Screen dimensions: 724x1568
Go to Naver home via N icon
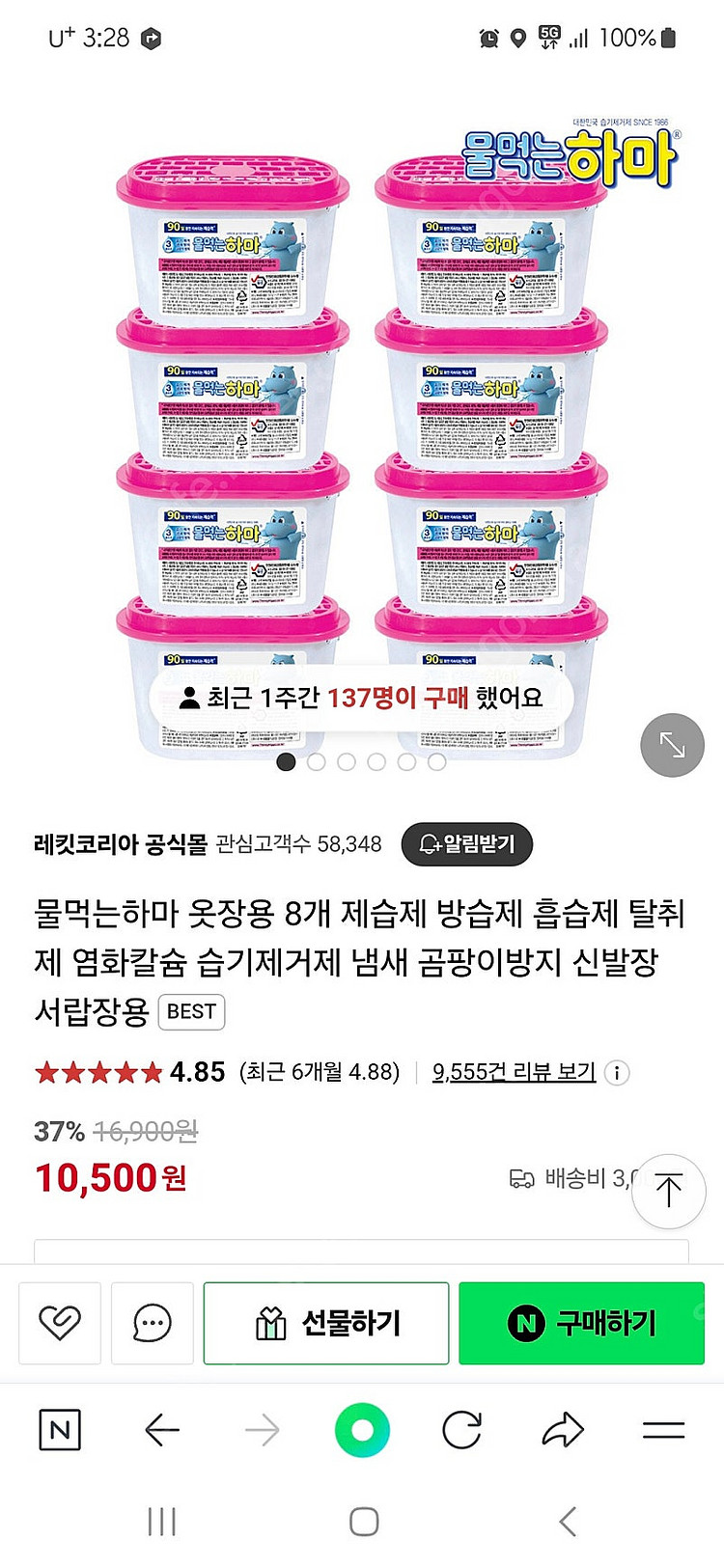pos(60,1430)
